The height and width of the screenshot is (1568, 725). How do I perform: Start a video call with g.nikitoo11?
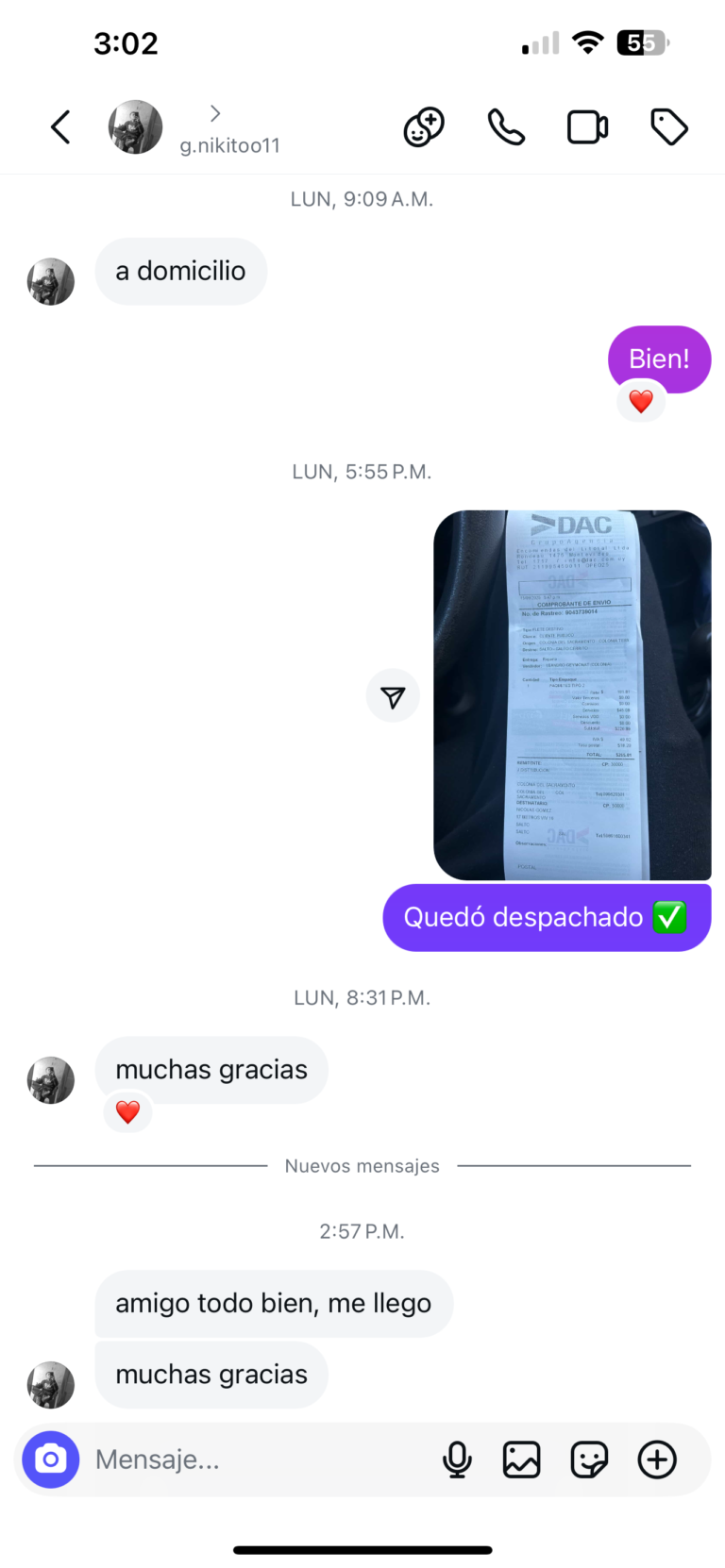[x=587, y=127]
